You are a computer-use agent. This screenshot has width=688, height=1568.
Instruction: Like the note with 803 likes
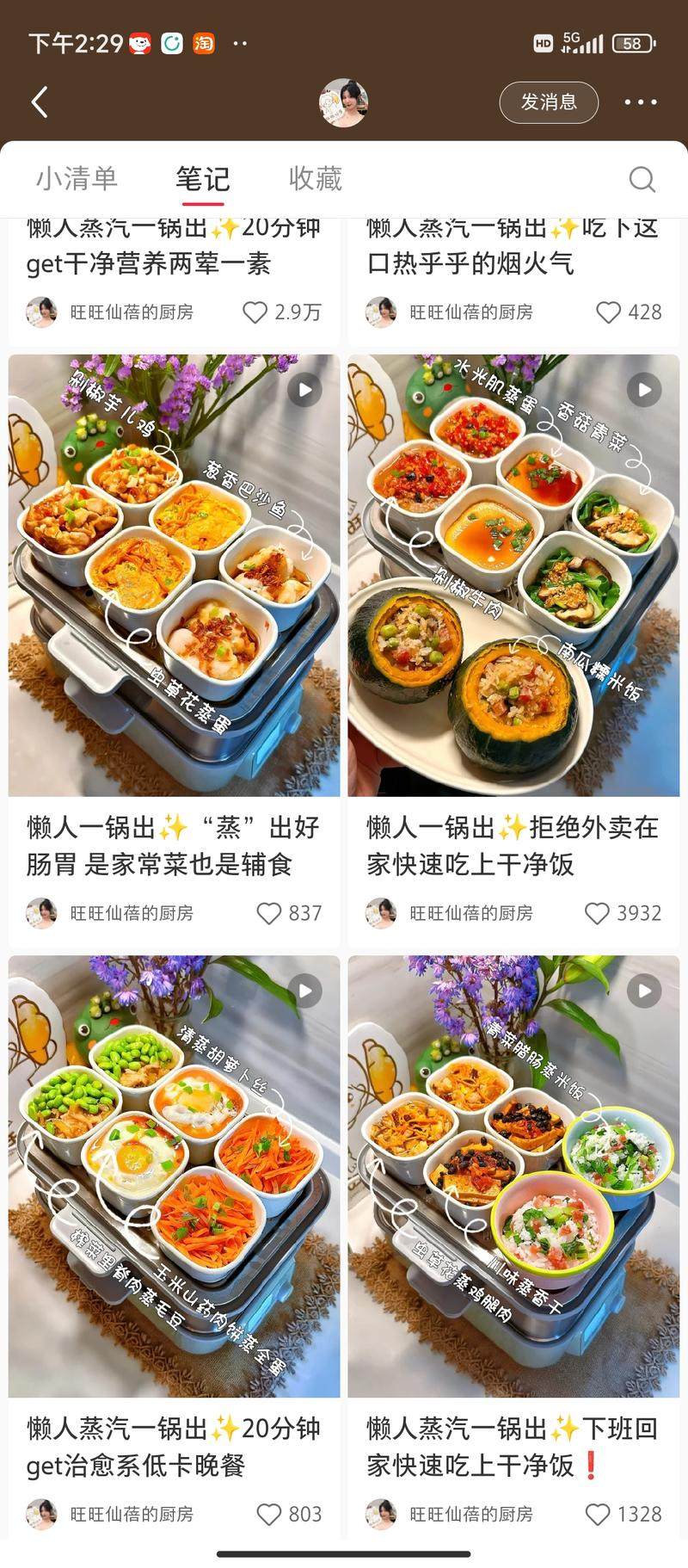pos(270,1514)
